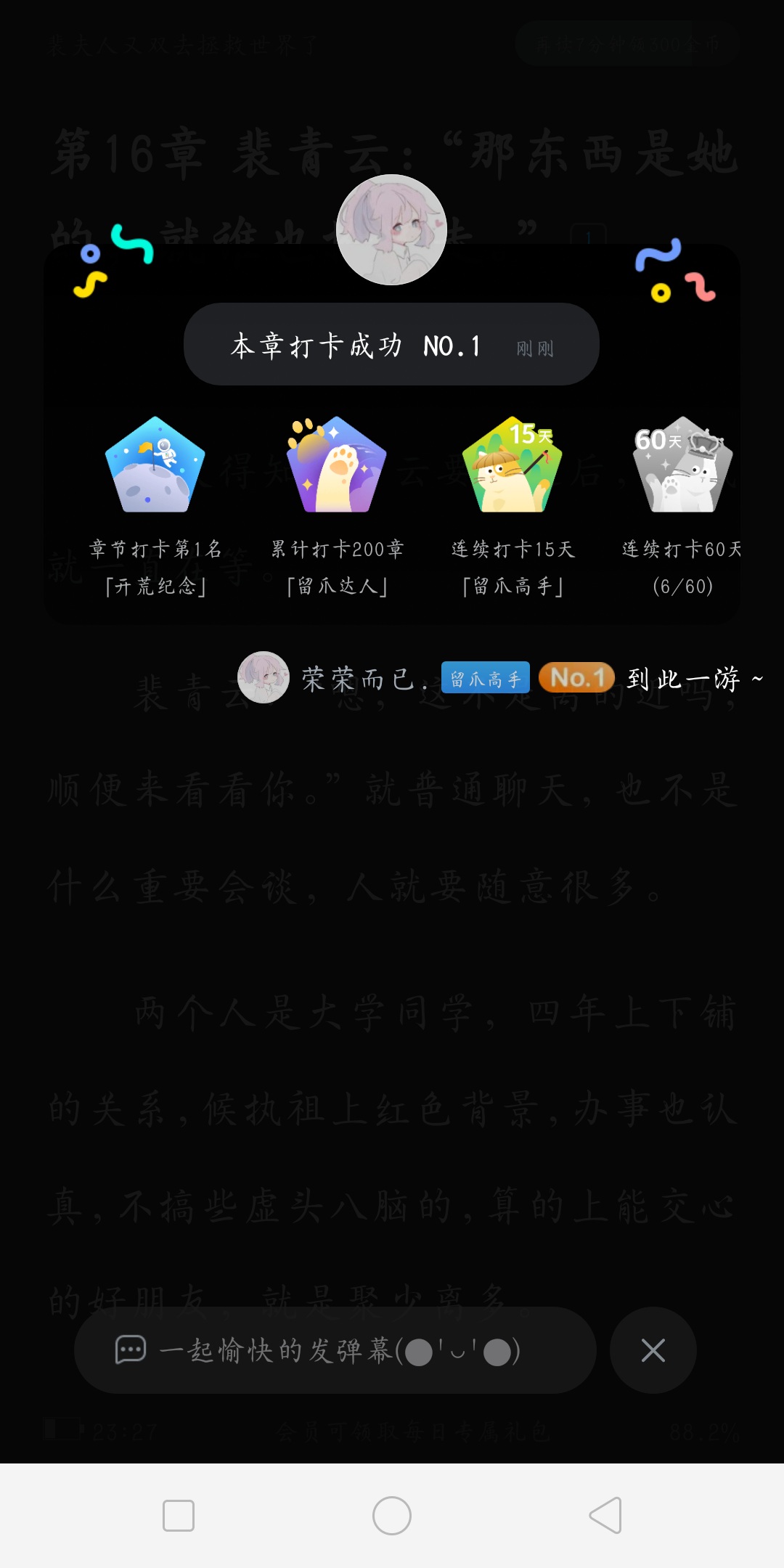Screen dimensions: 784x1568
Task: Close the check-in success popup
Action: point(653,1350)
